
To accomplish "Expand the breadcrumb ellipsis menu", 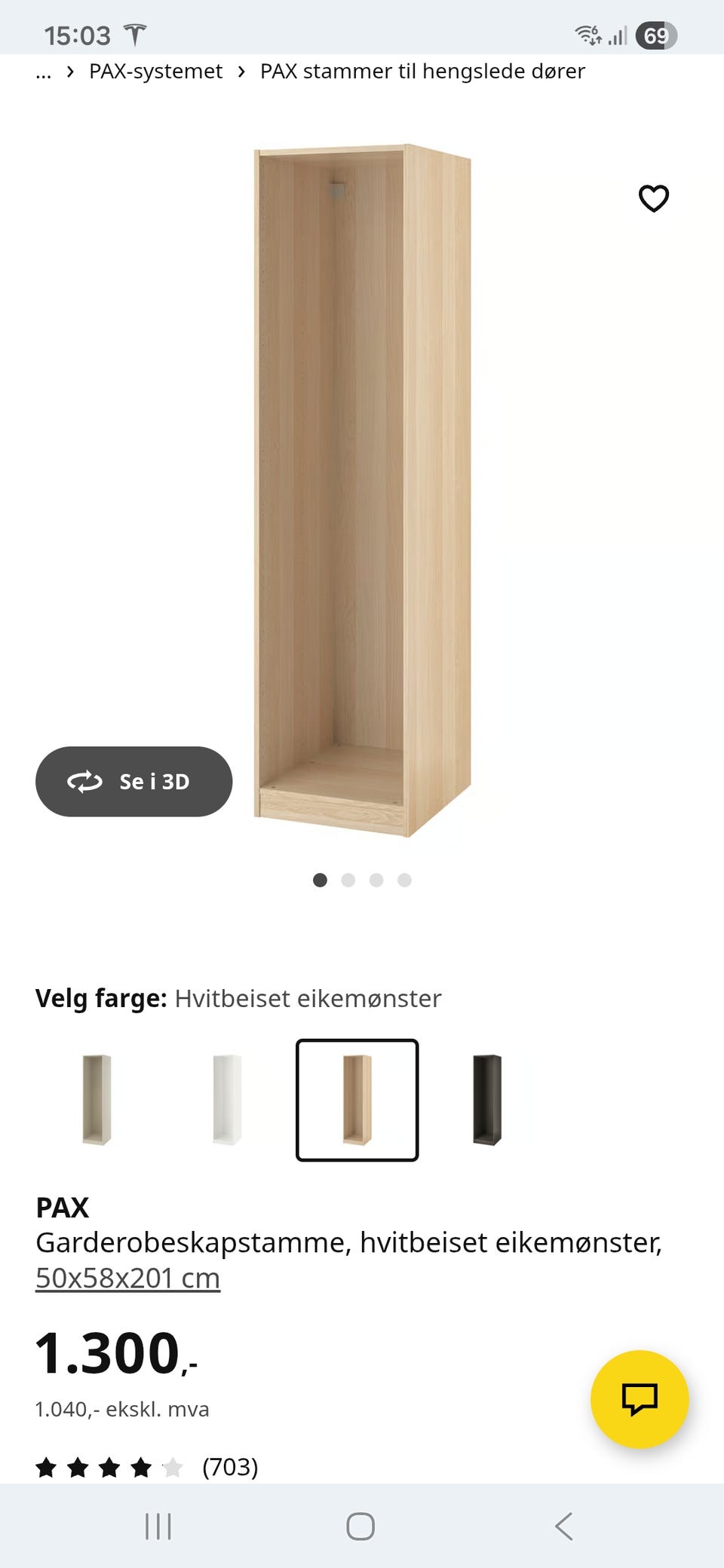I will (43, 72).
